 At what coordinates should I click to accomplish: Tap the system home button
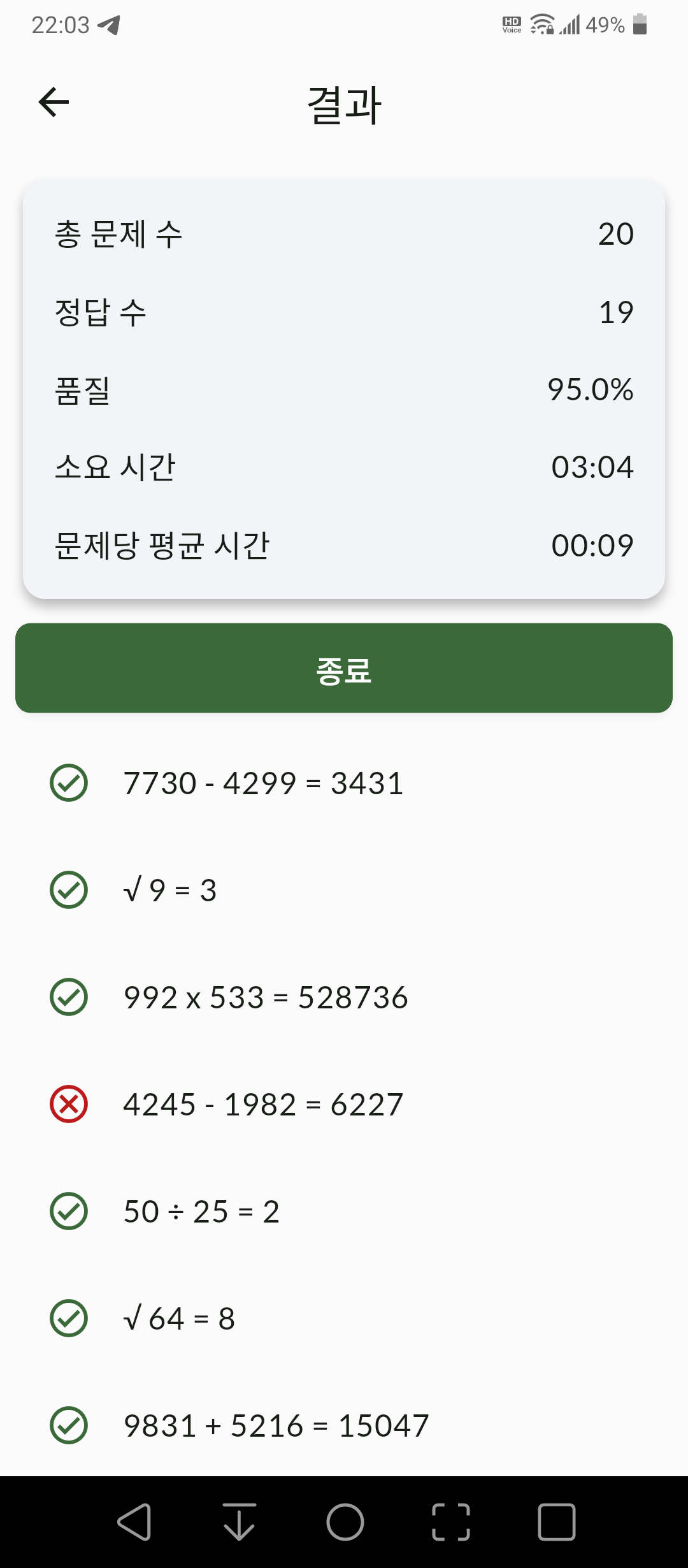tap(345, 1522)
